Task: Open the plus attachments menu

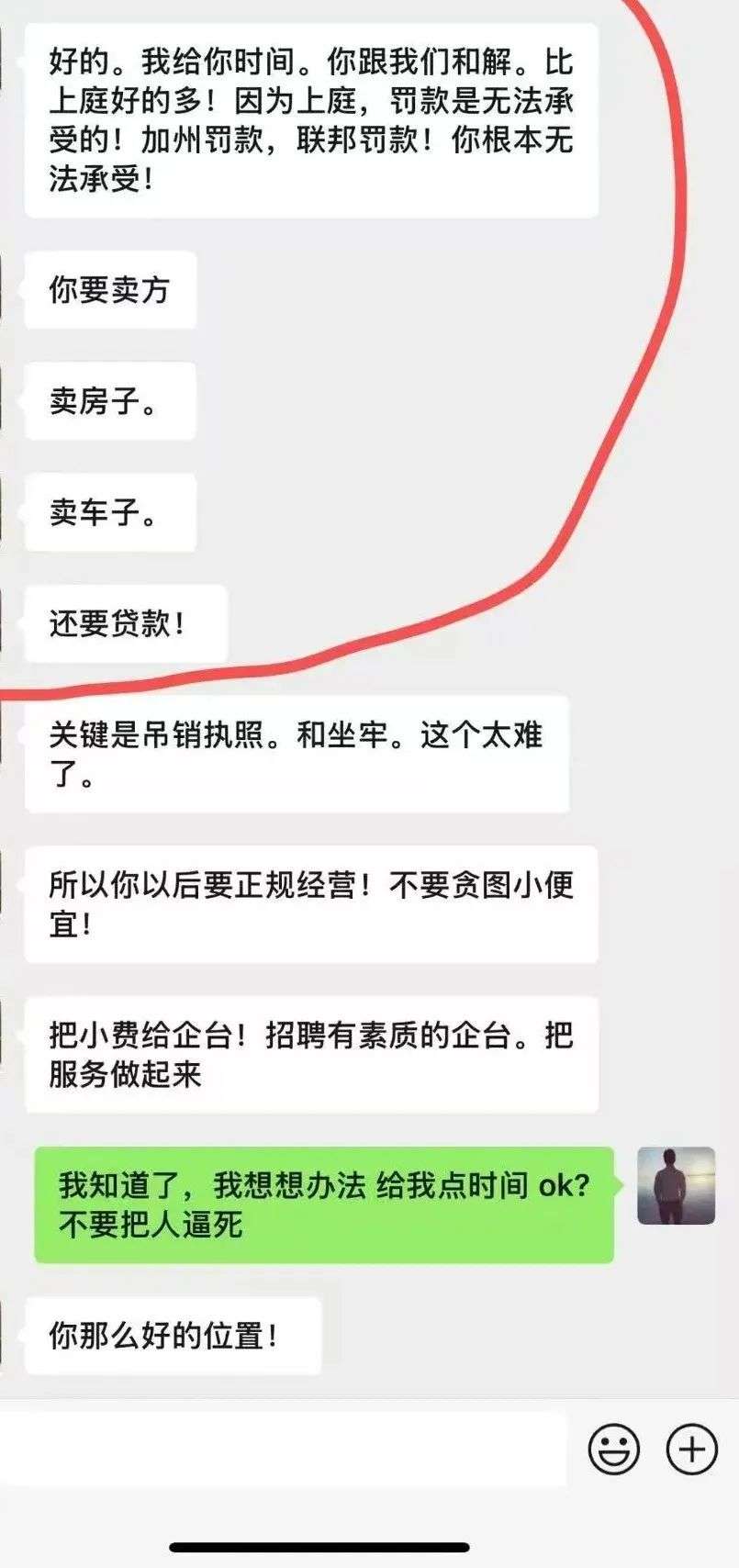Action: click(691, 1450)
